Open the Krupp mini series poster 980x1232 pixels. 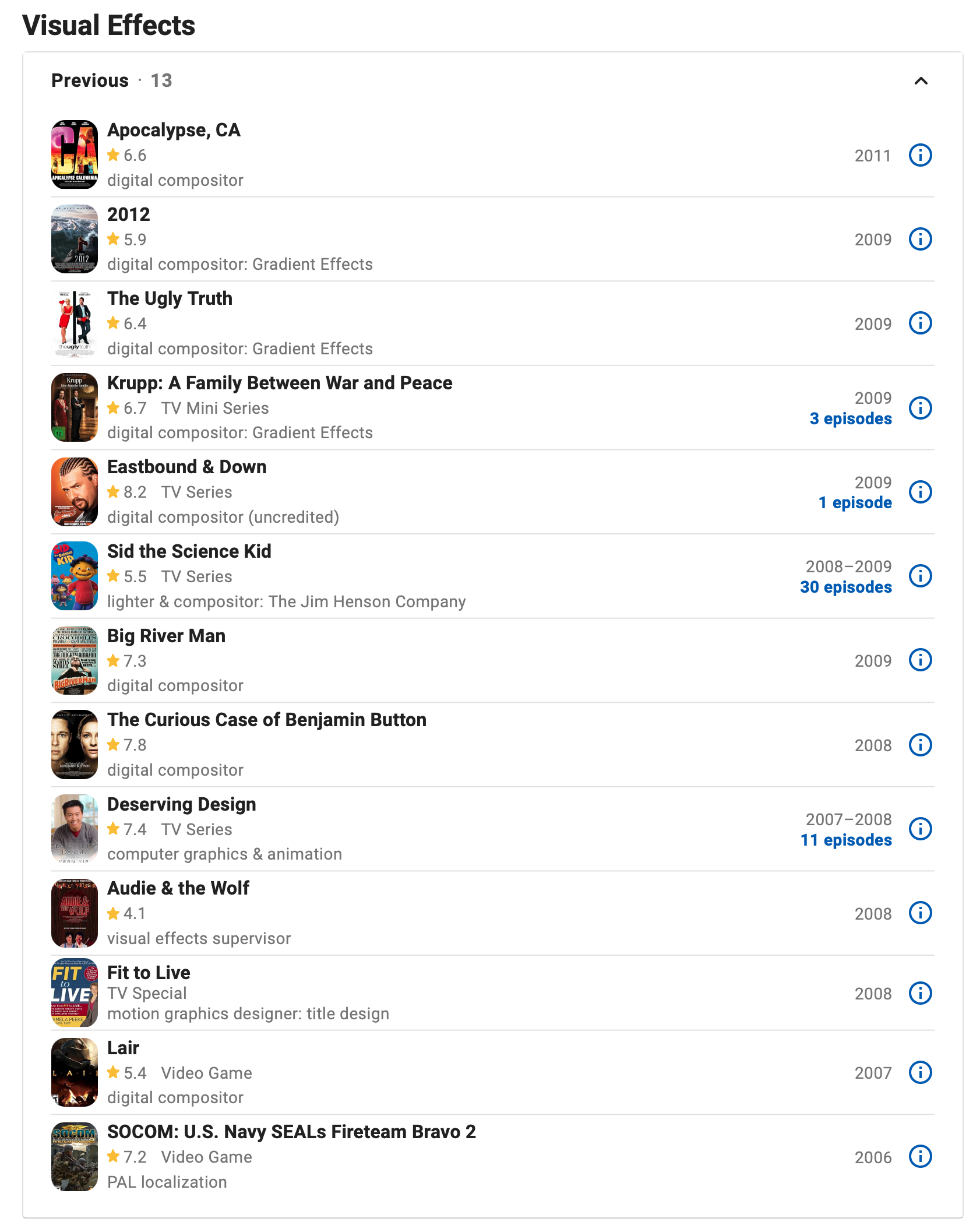pyautogui.click(x=75, y=408)
